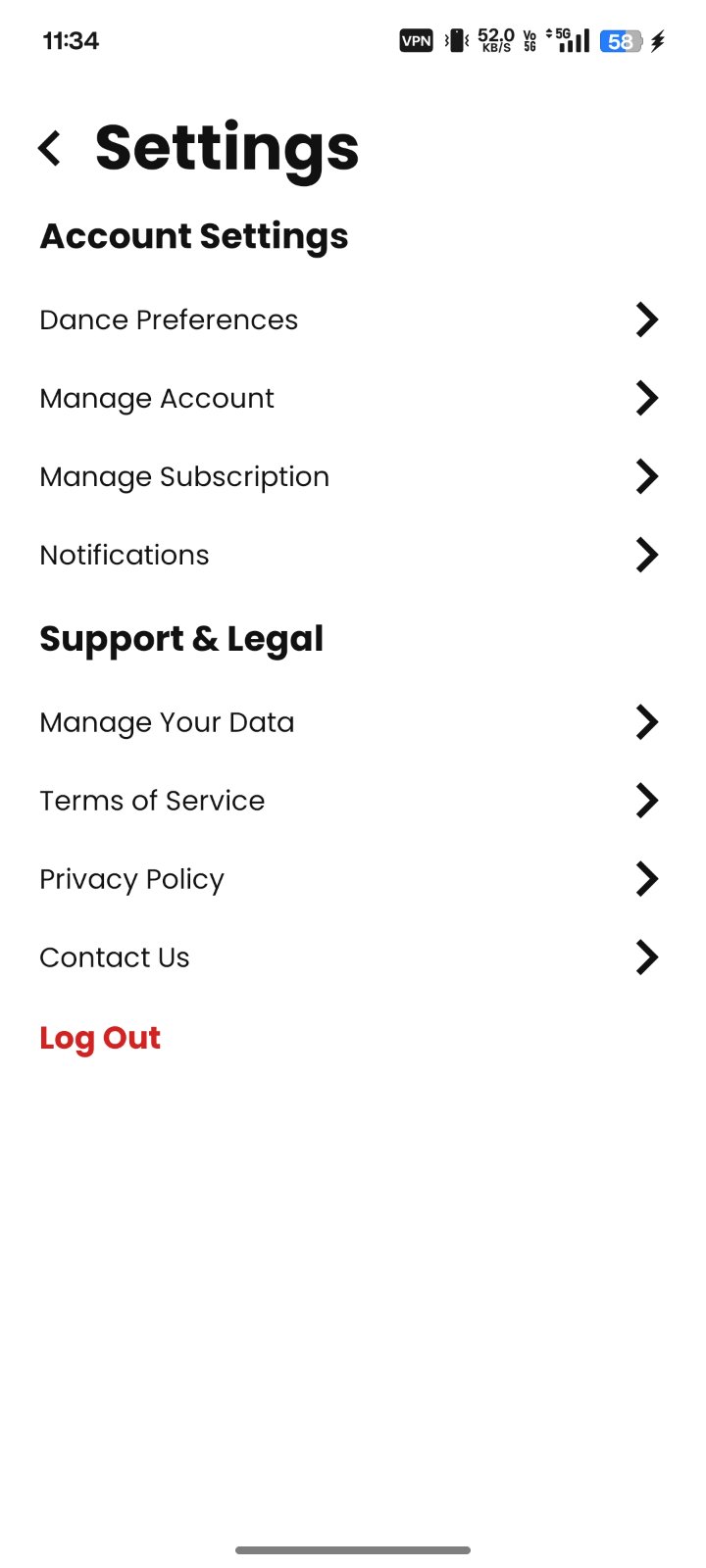Tap the red Log Out button

click(x=100, y=1038)
